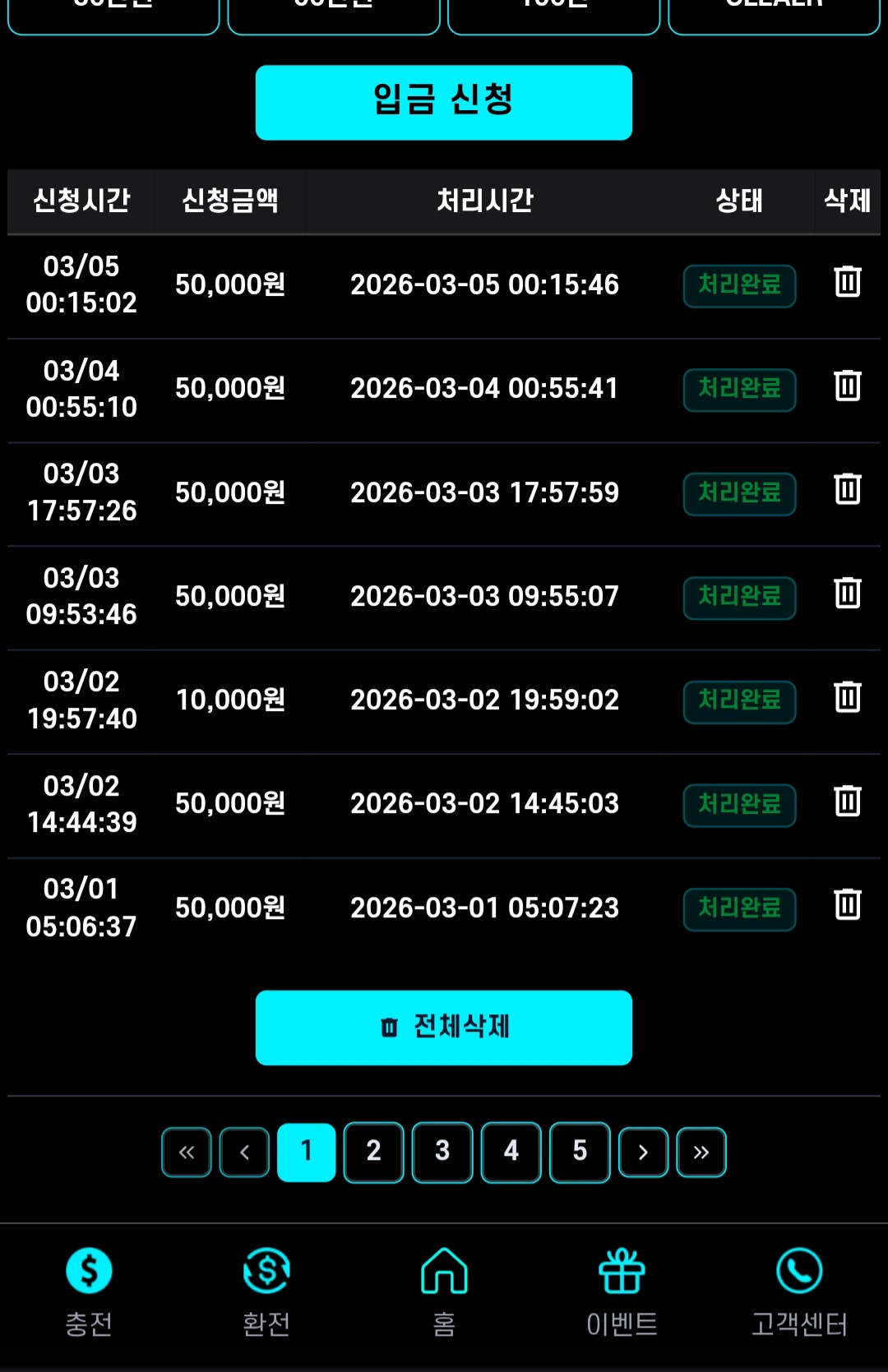
Task: Delete the 03/04 00:55:10 deposit record
Action: pyautogui.click(x=847, y=386)
